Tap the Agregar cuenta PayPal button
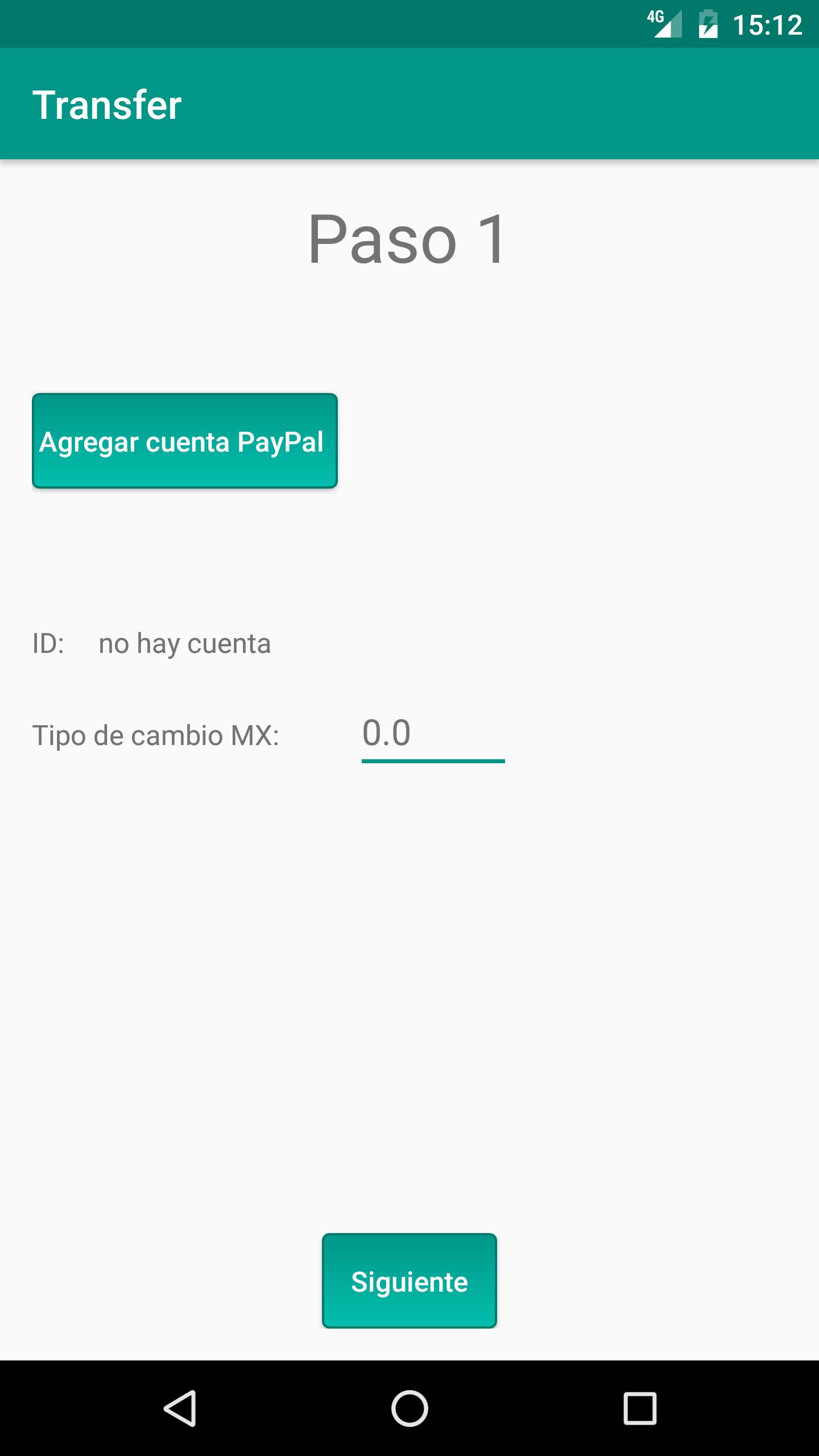The image size is (819, 1456). (185, 441)
